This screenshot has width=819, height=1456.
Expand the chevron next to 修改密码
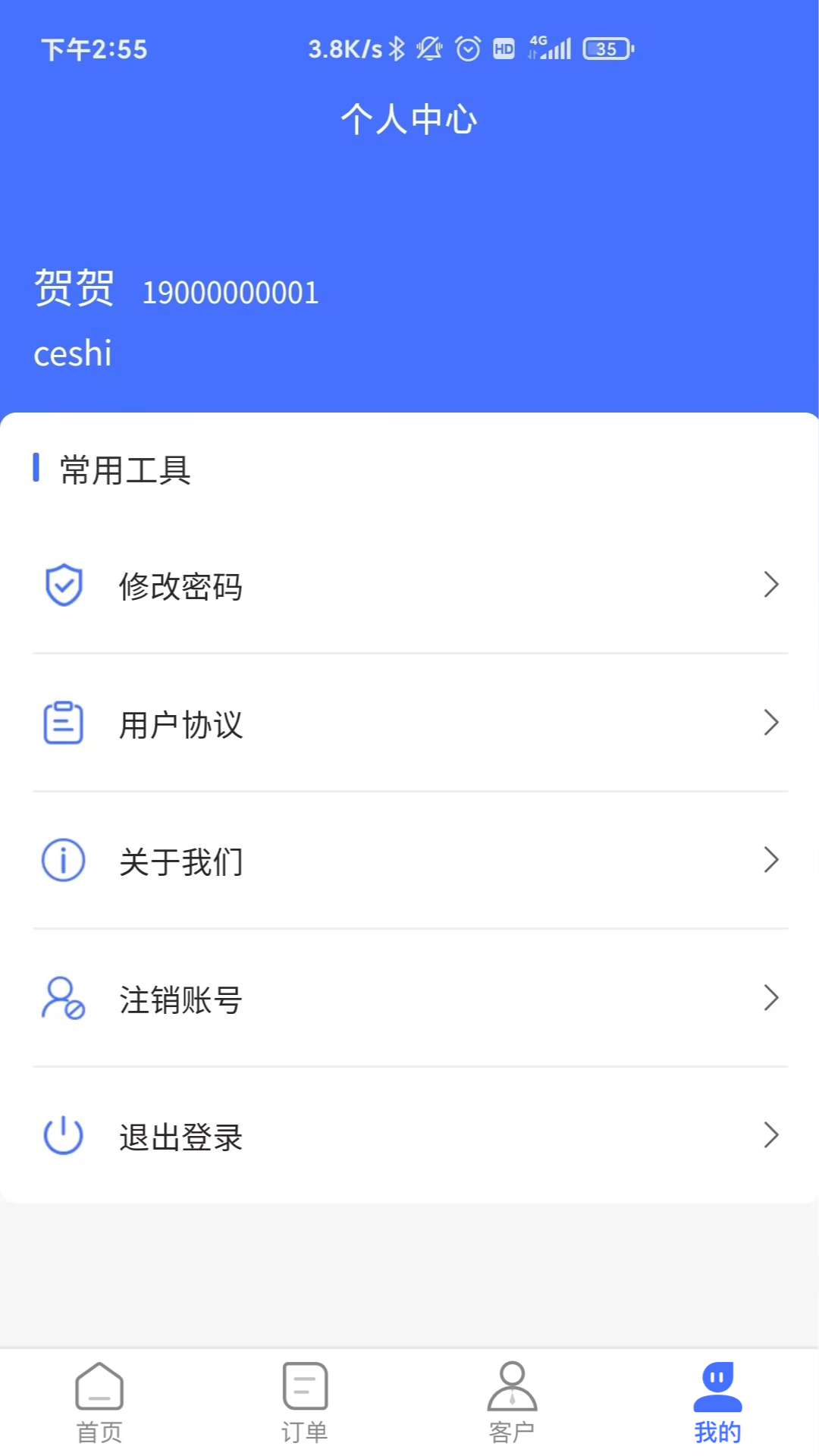771,585
